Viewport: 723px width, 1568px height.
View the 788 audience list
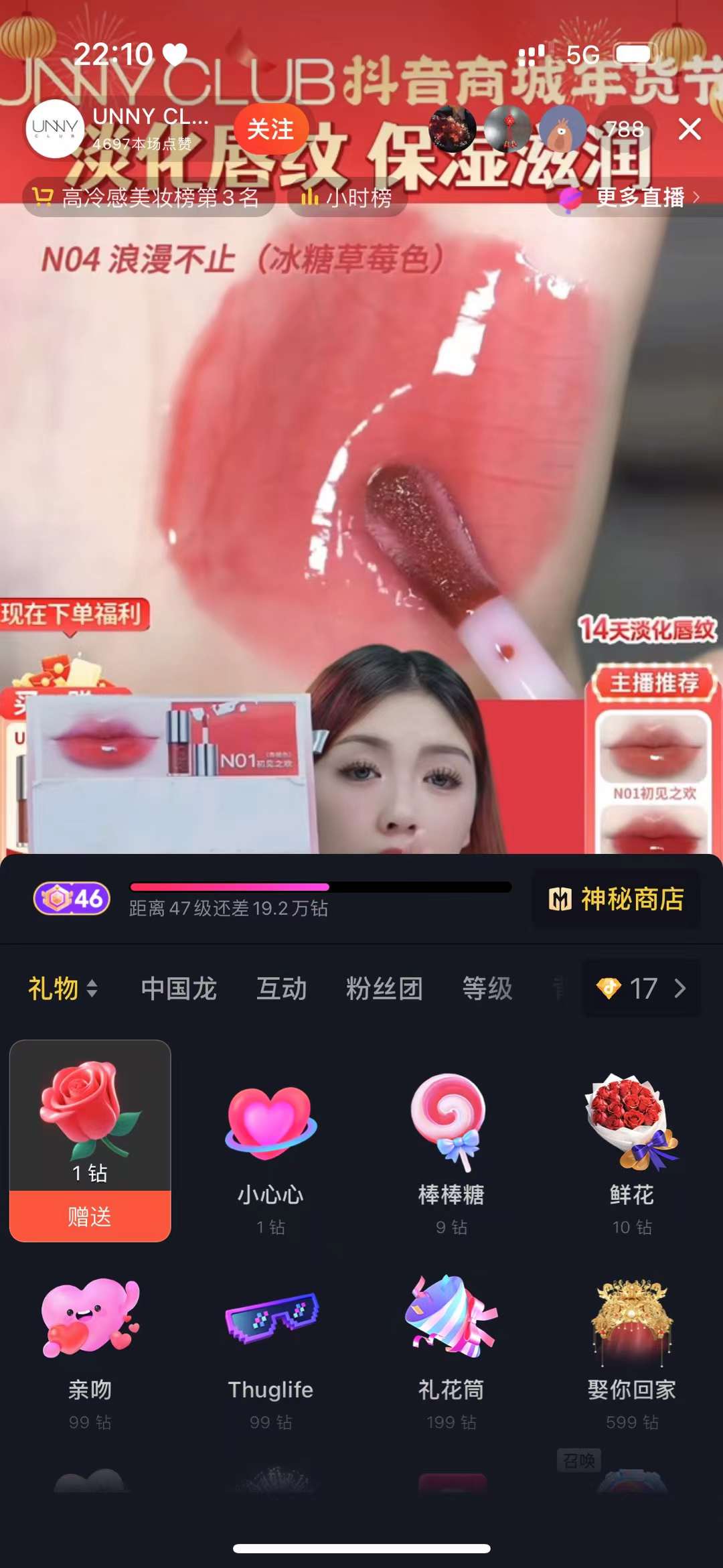pos(624,129)
